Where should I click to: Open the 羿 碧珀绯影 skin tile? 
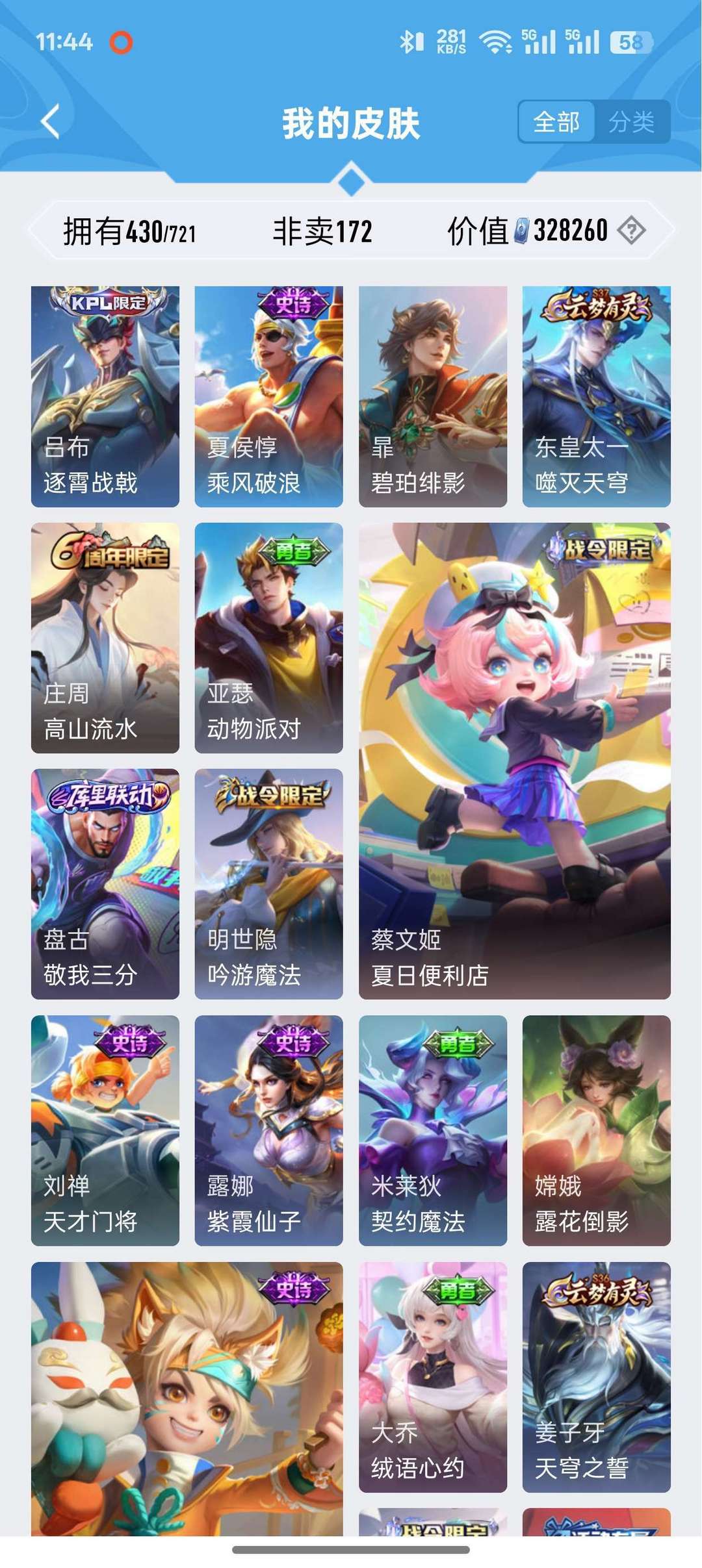pyautogui.click(x=432, y=396)
